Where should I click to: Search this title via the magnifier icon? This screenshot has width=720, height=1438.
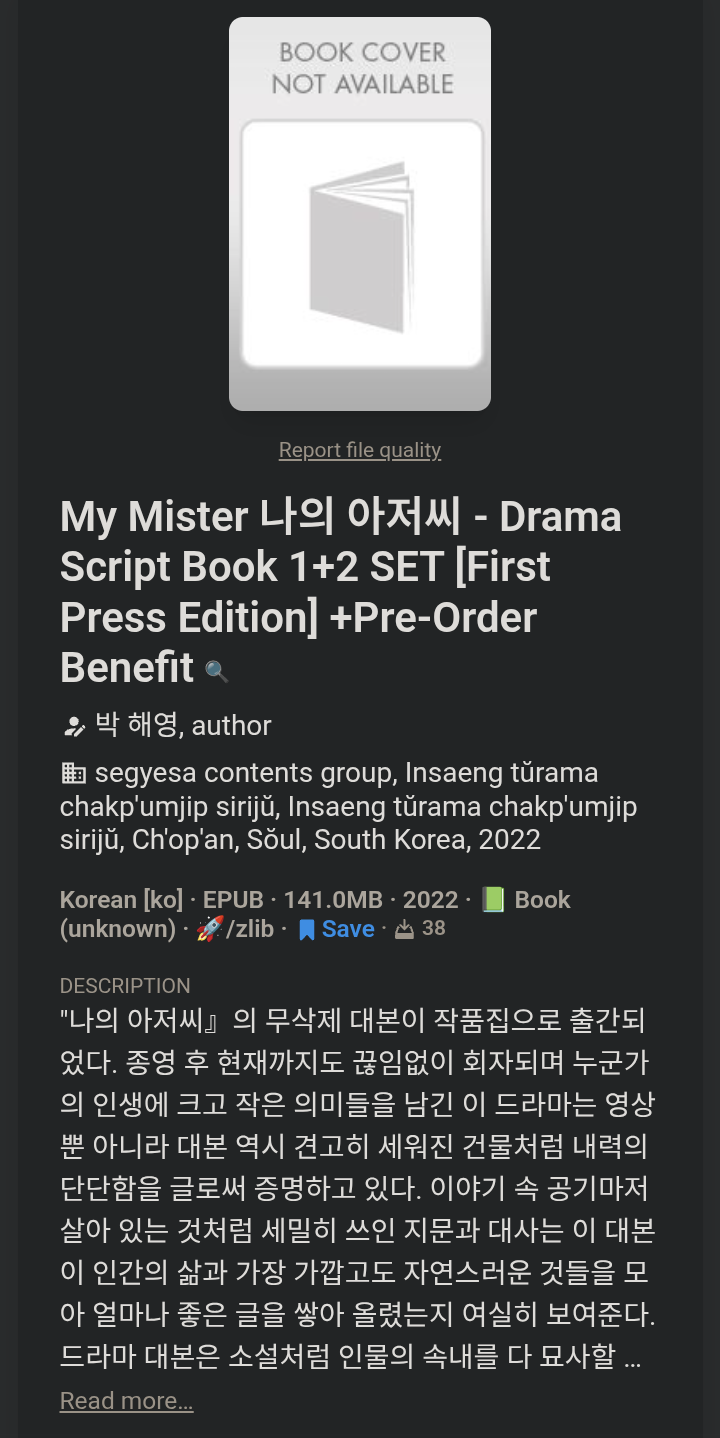217,671
